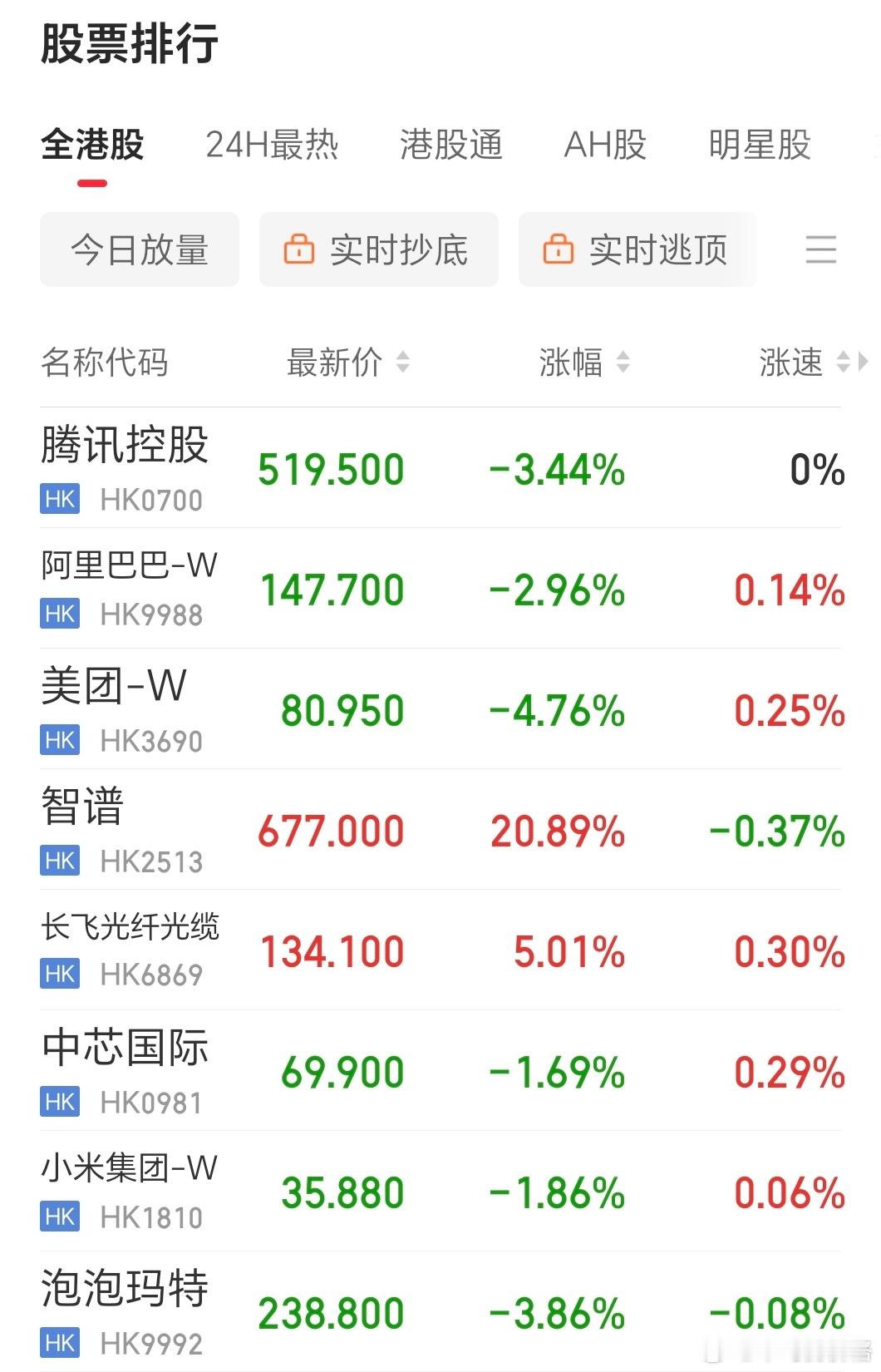Click the lock icon on 实时逃顶

coord(560,249)
